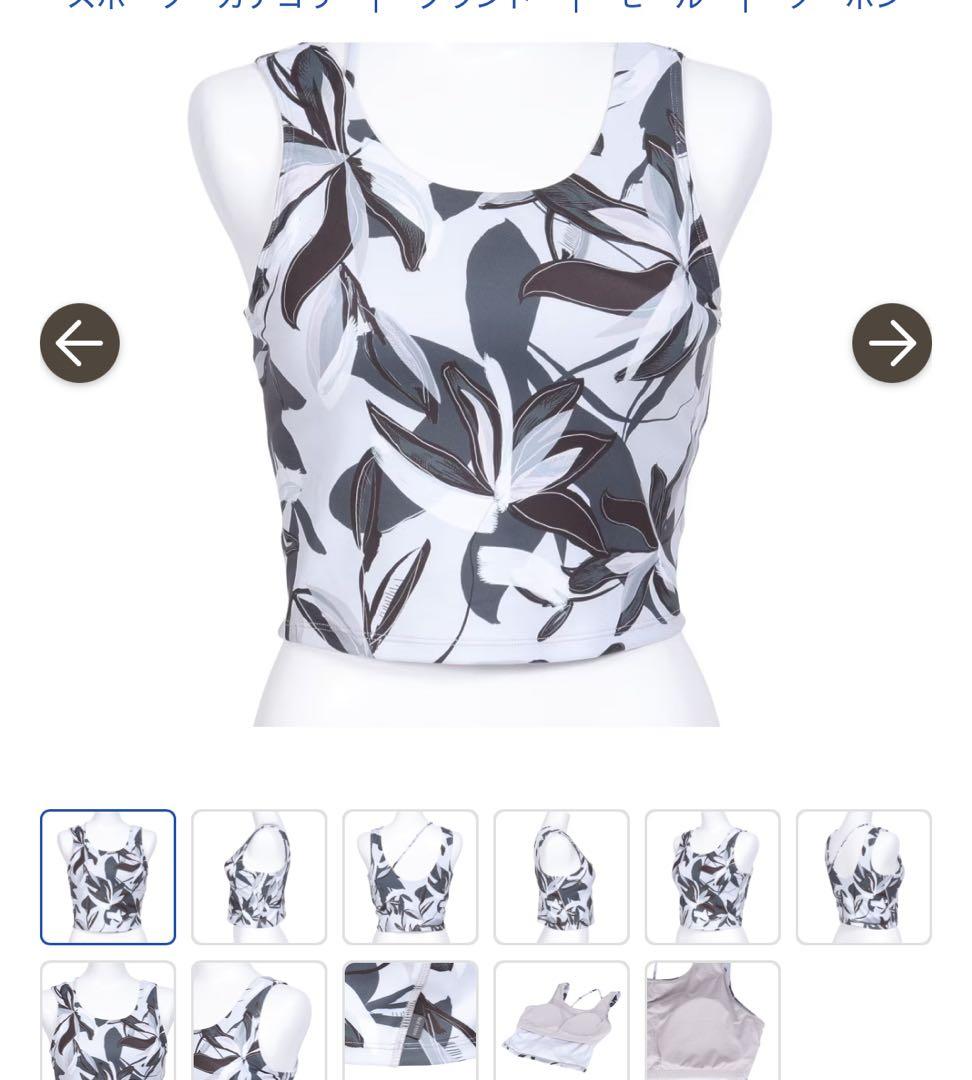Select the highlighted front-view thumbnail
The width and height of the screenshot is (972, 1080).
pyautogui.click(x=108, y=877)
